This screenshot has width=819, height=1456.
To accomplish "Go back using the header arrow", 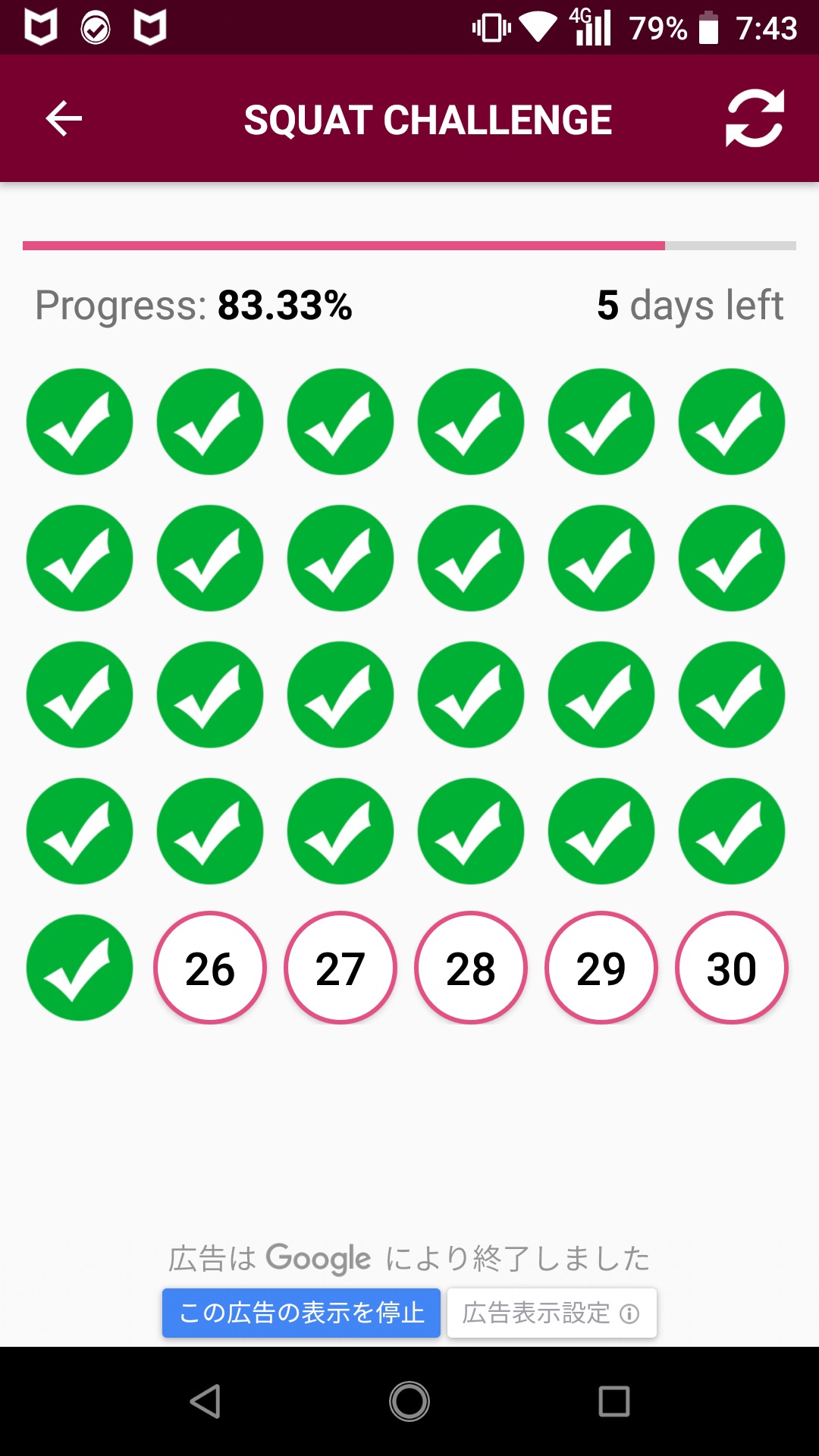I will pyautogui.click(x=64, y=119).
